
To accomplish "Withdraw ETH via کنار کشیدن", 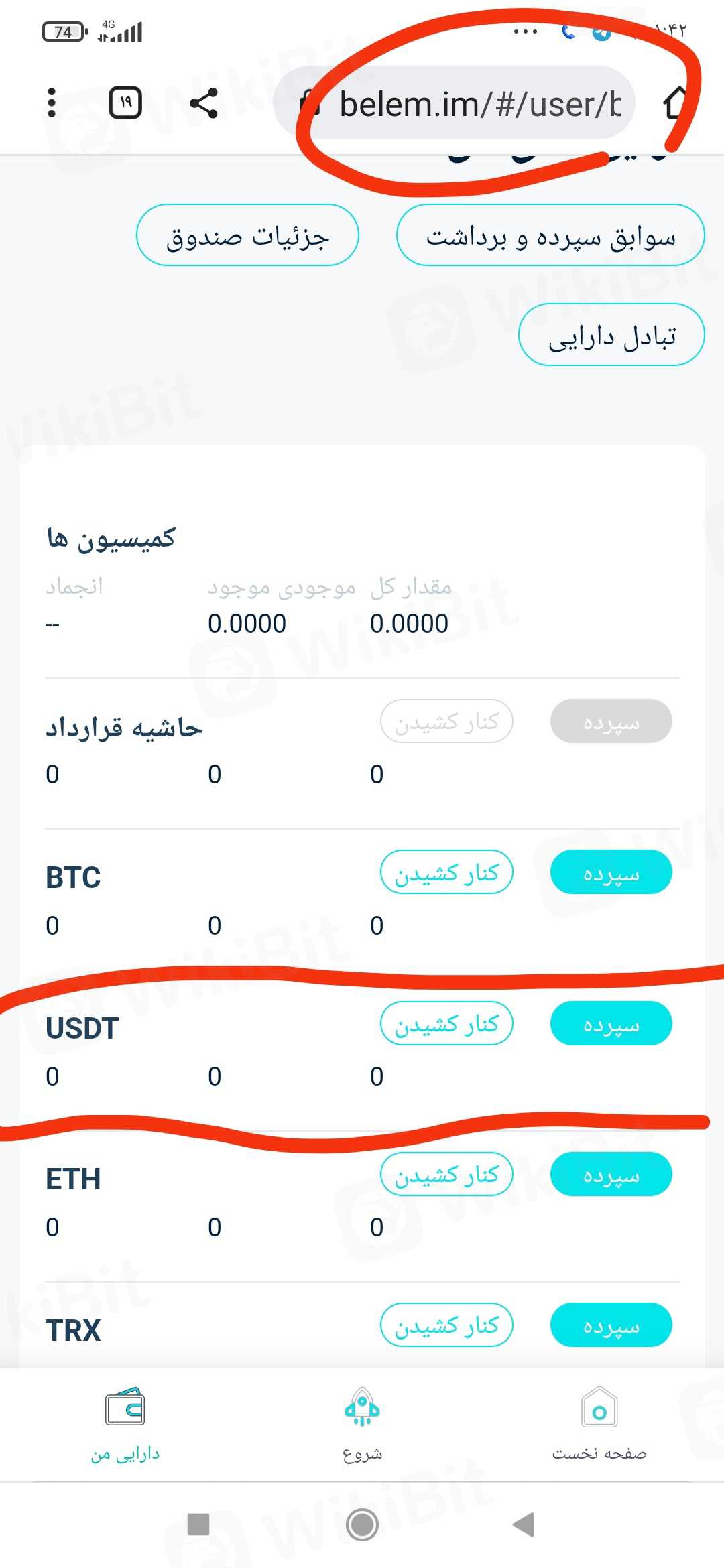I will pyautogui.click(x=446, y=1174).
